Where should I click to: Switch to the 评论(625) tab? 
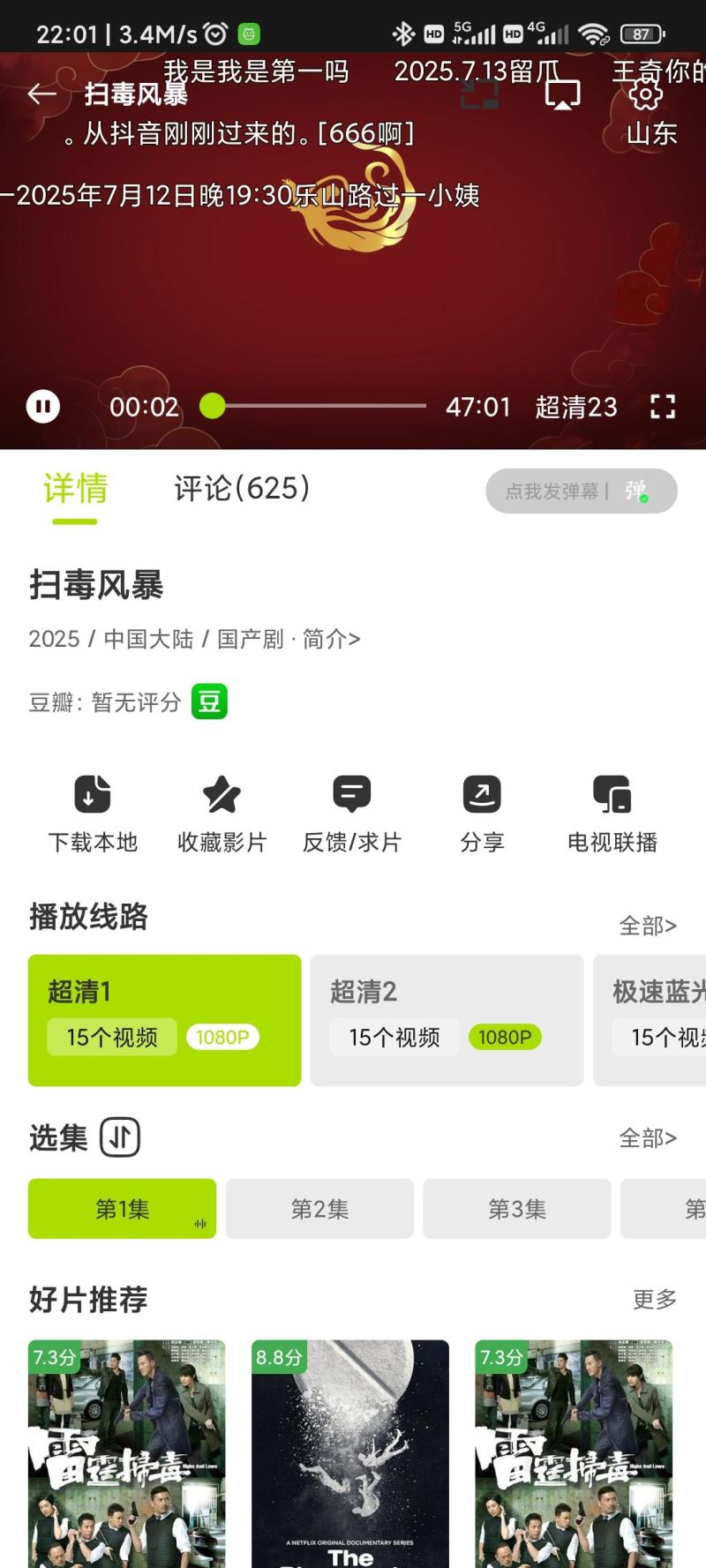[x=242, y=488]
